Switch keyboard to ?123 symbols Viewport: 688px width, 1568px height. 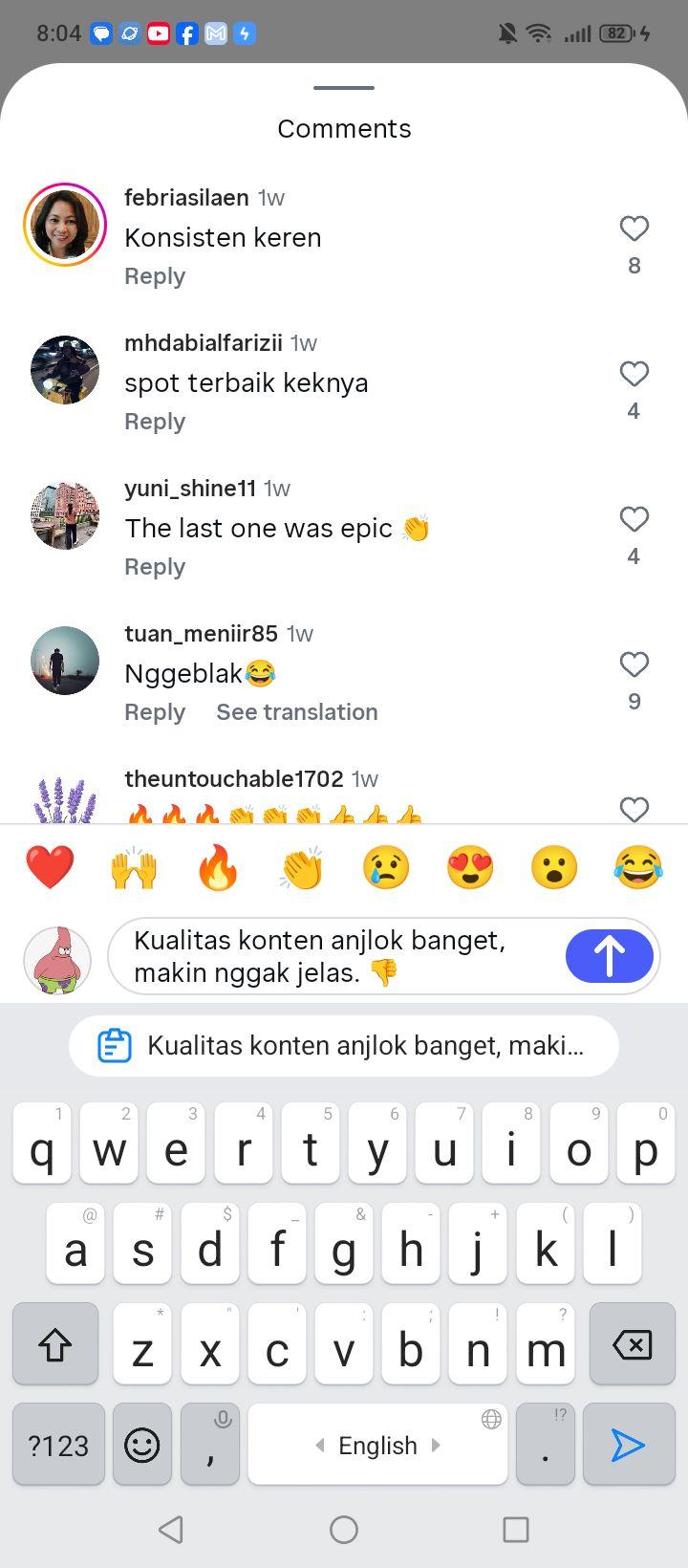click(58, 1444)
